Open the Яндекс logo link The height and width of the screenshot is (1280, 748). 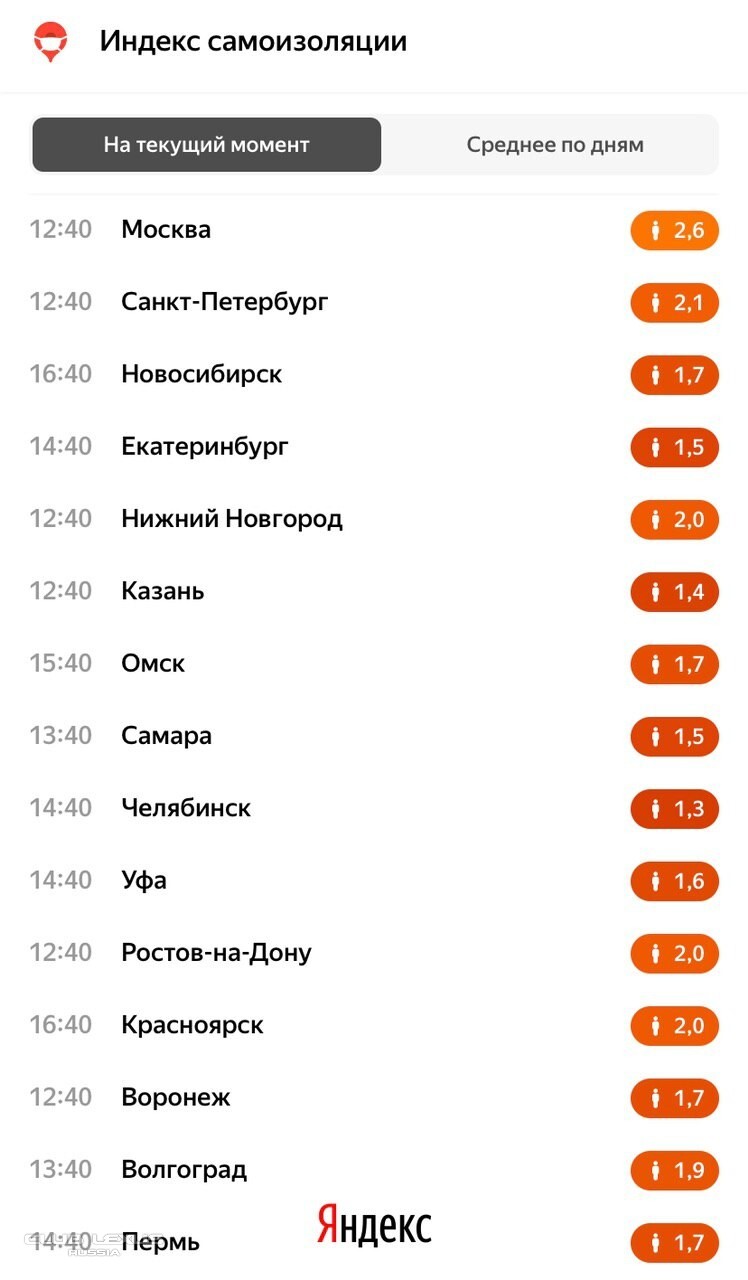pyautogui.click(x=374, y=1220)
